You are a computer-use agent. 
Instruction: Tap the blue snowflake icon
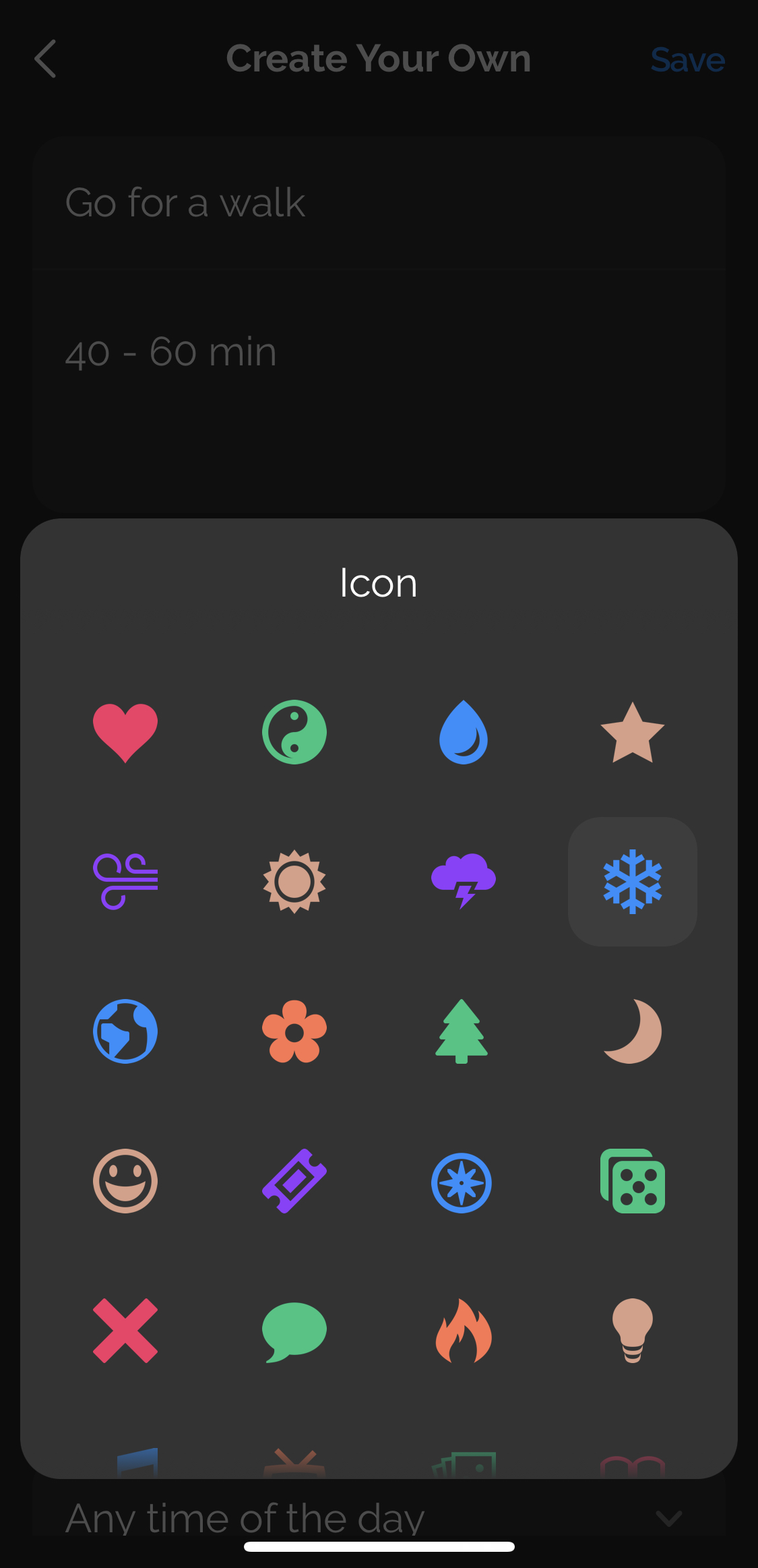click(632, 881)
